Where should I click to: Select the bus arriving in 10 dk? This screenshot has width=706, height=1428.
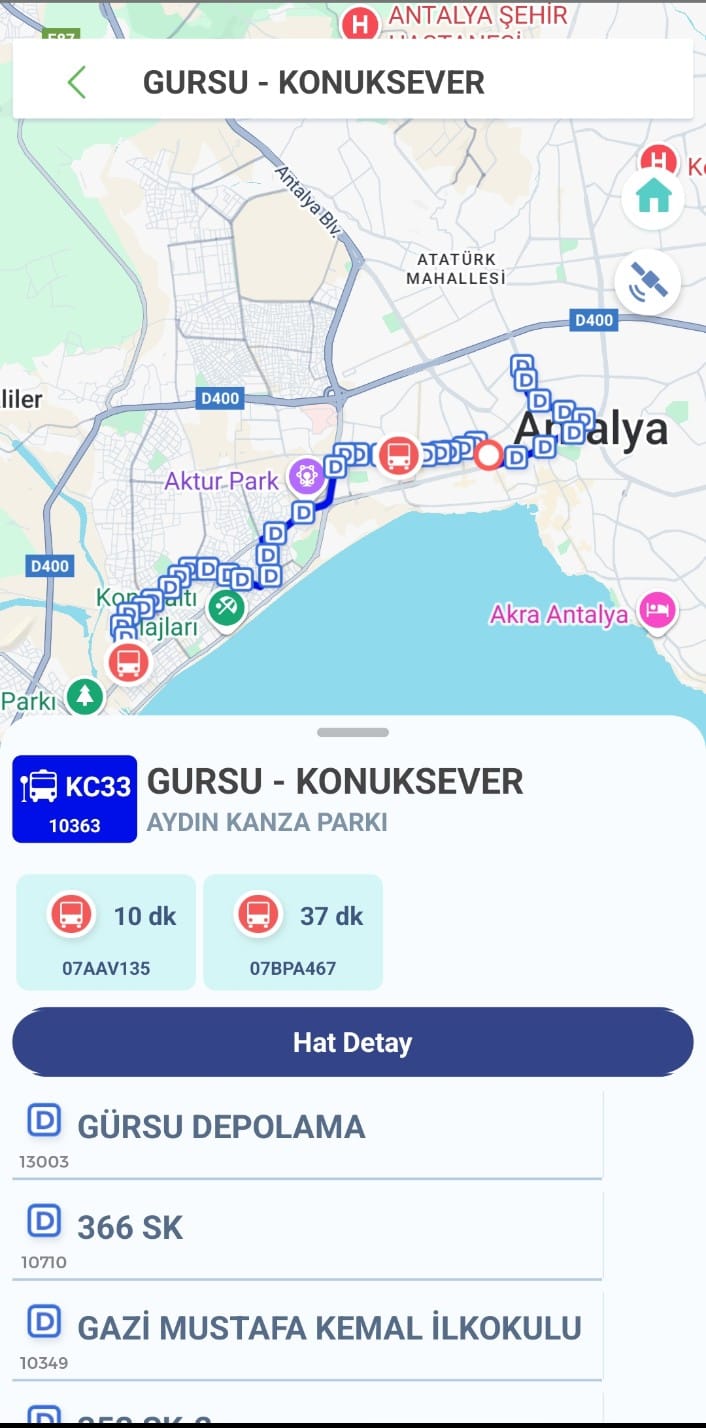point(106,932)
